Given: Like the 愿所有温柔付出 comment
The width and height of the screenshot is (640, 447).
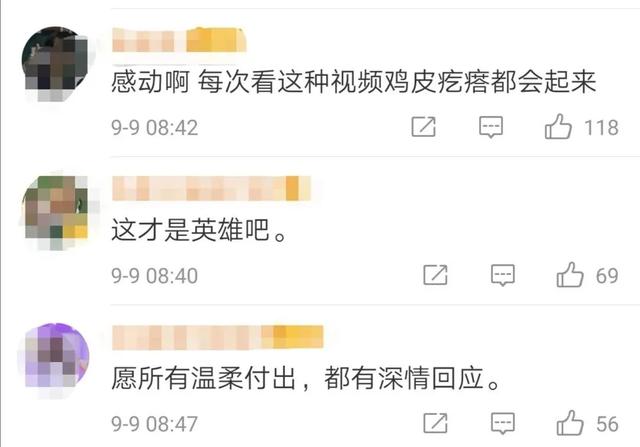Looking at the screenshot, I should tap(570, 421).
